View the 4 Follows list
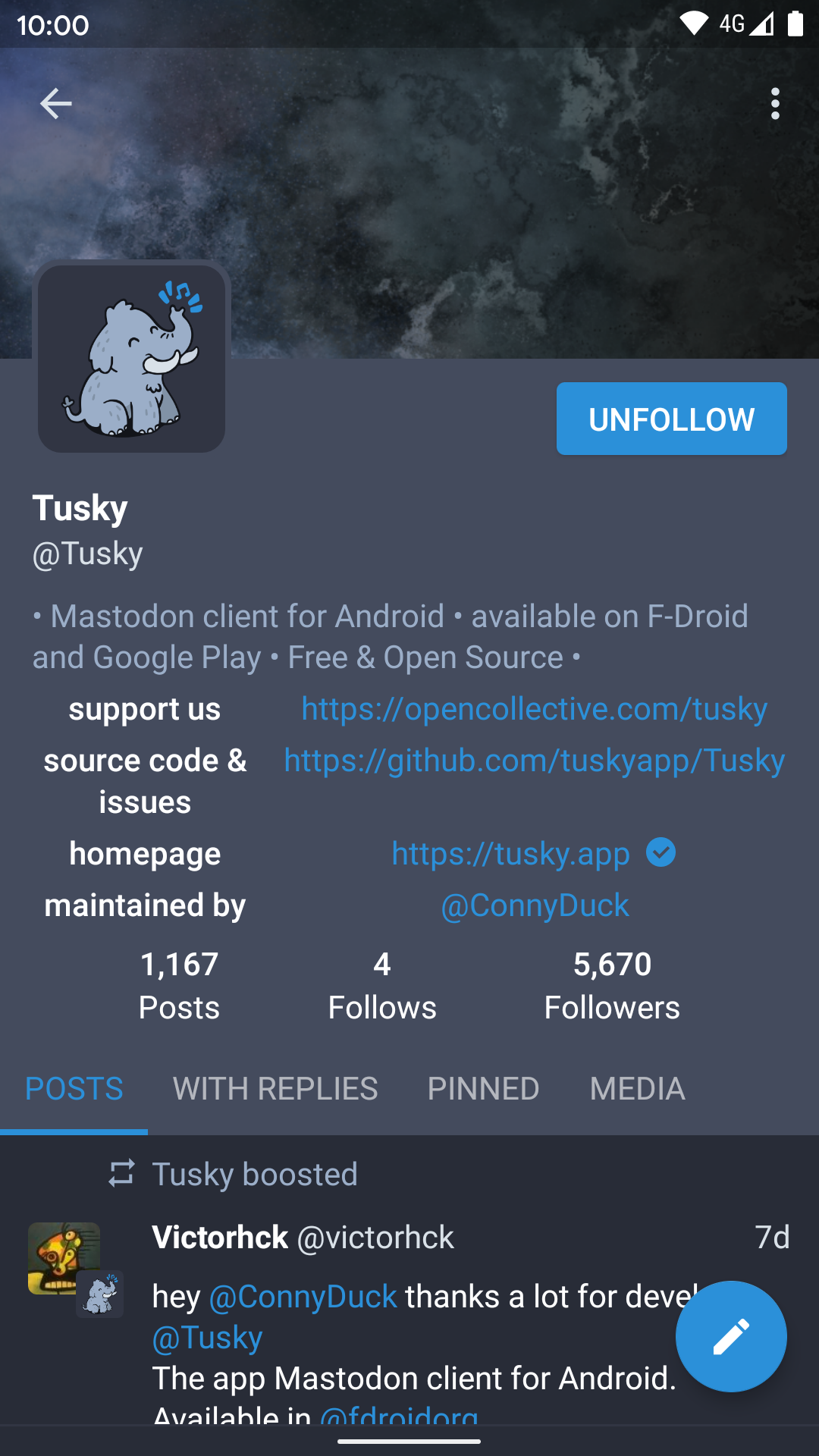This screenshot has height=1456, width=819. pos(382,986)
